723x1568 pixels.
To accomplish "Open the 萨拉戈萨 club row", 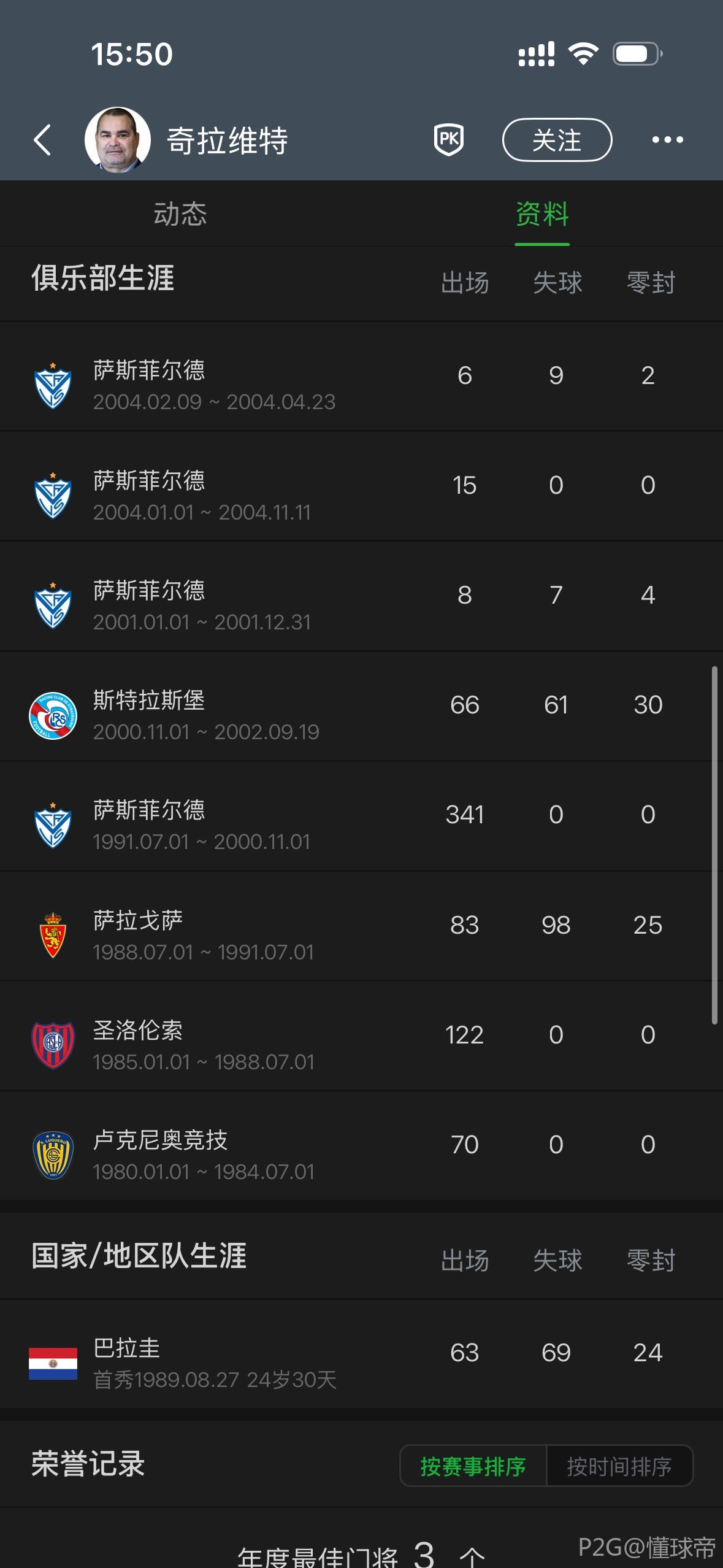I will click(x=361, y=926).
